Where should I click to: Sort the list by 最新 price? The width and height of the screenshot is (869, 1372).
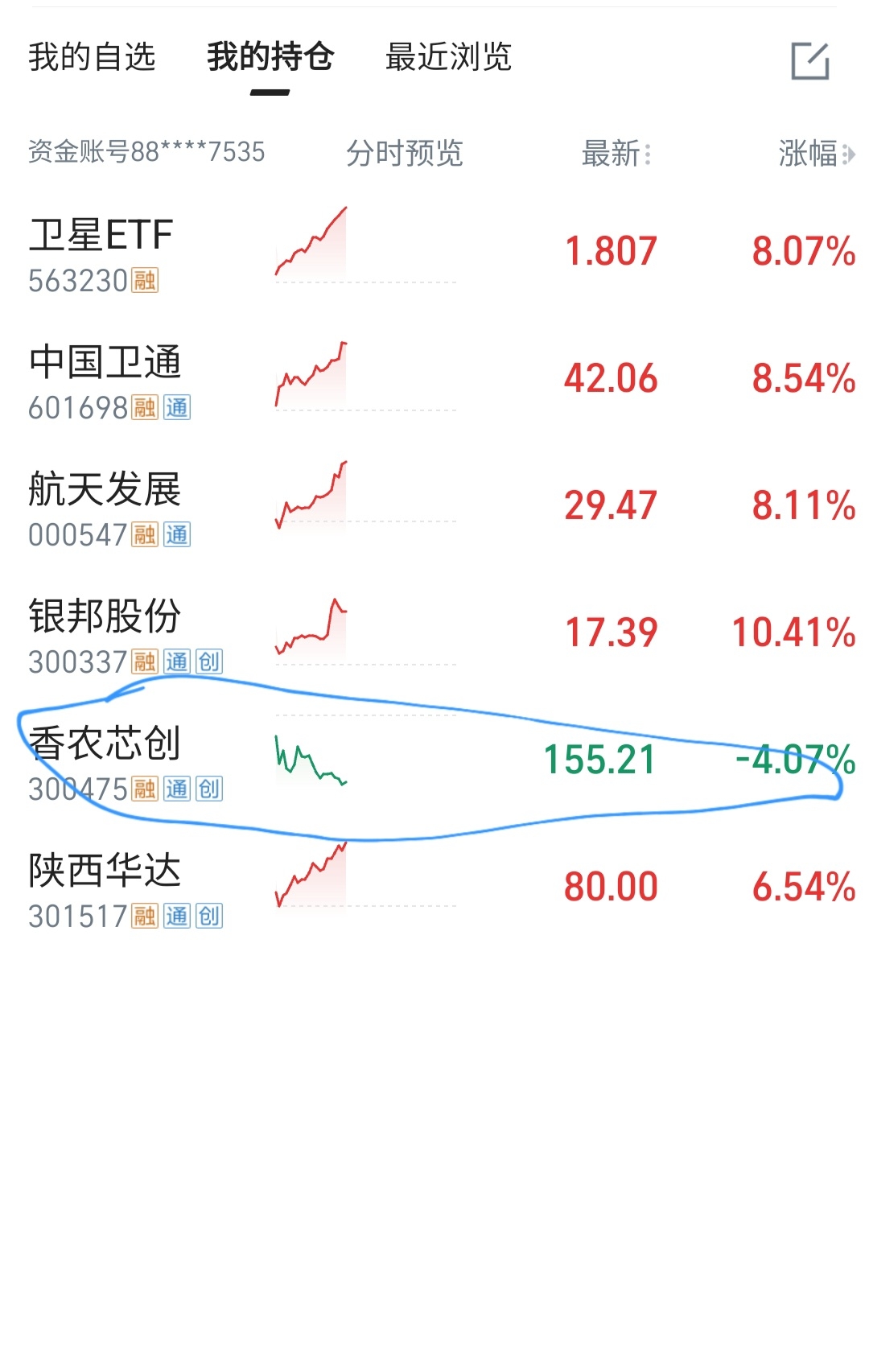[x=616, y=153]
